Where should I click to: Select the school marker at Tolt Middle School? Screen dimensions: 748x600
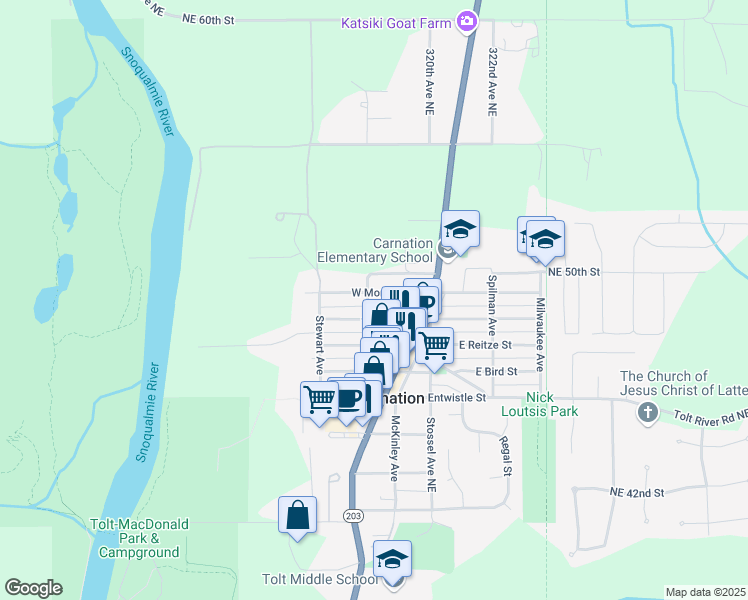tap(392, 561)
